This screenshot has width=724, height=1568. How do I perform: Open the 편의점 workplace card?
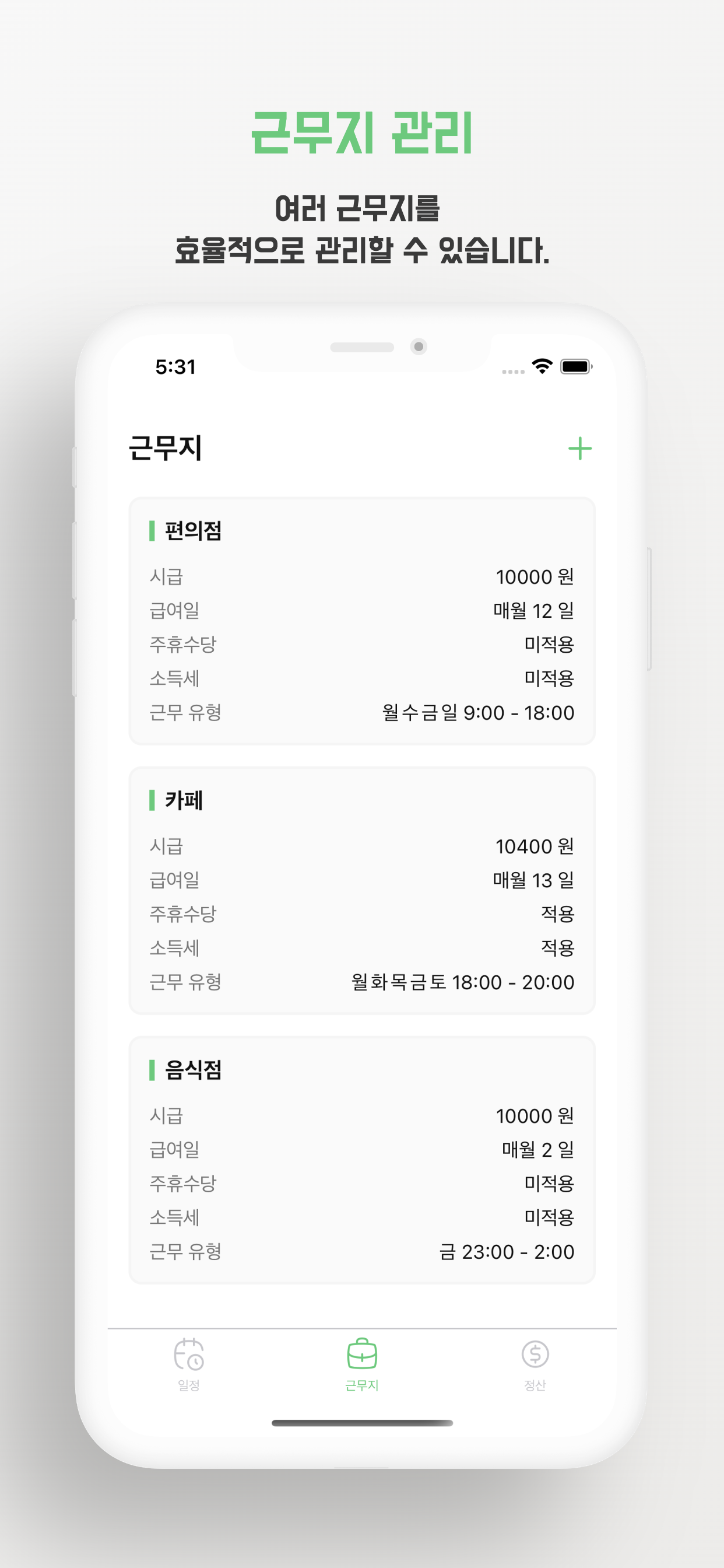361,622
